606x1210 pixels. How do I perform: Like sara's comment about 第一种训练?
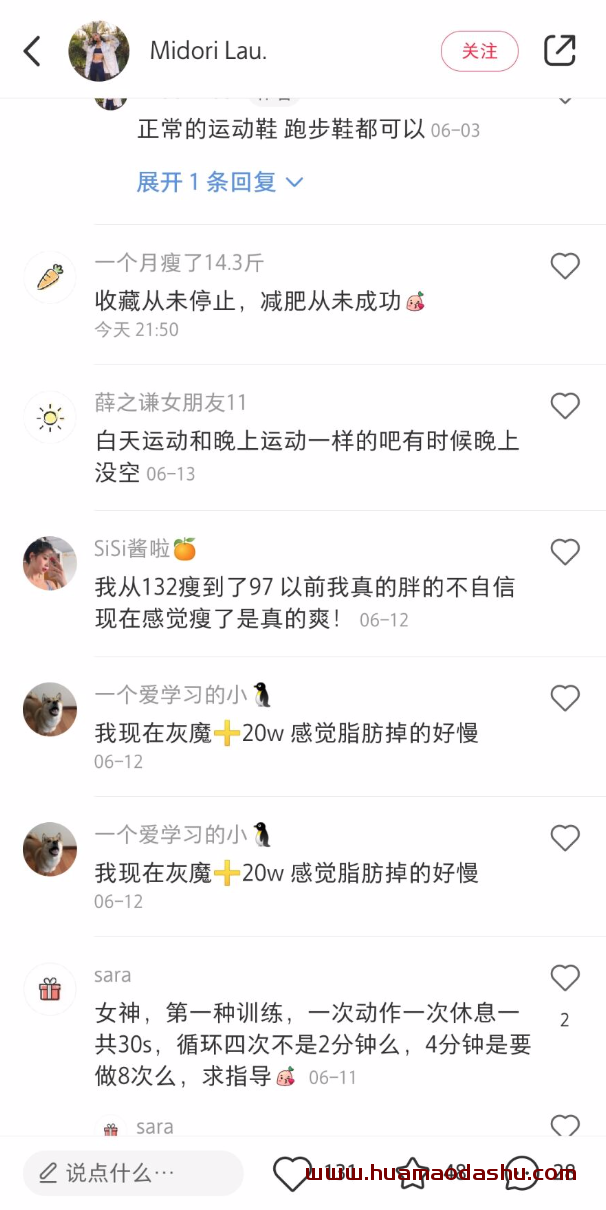tap(565, 978)
